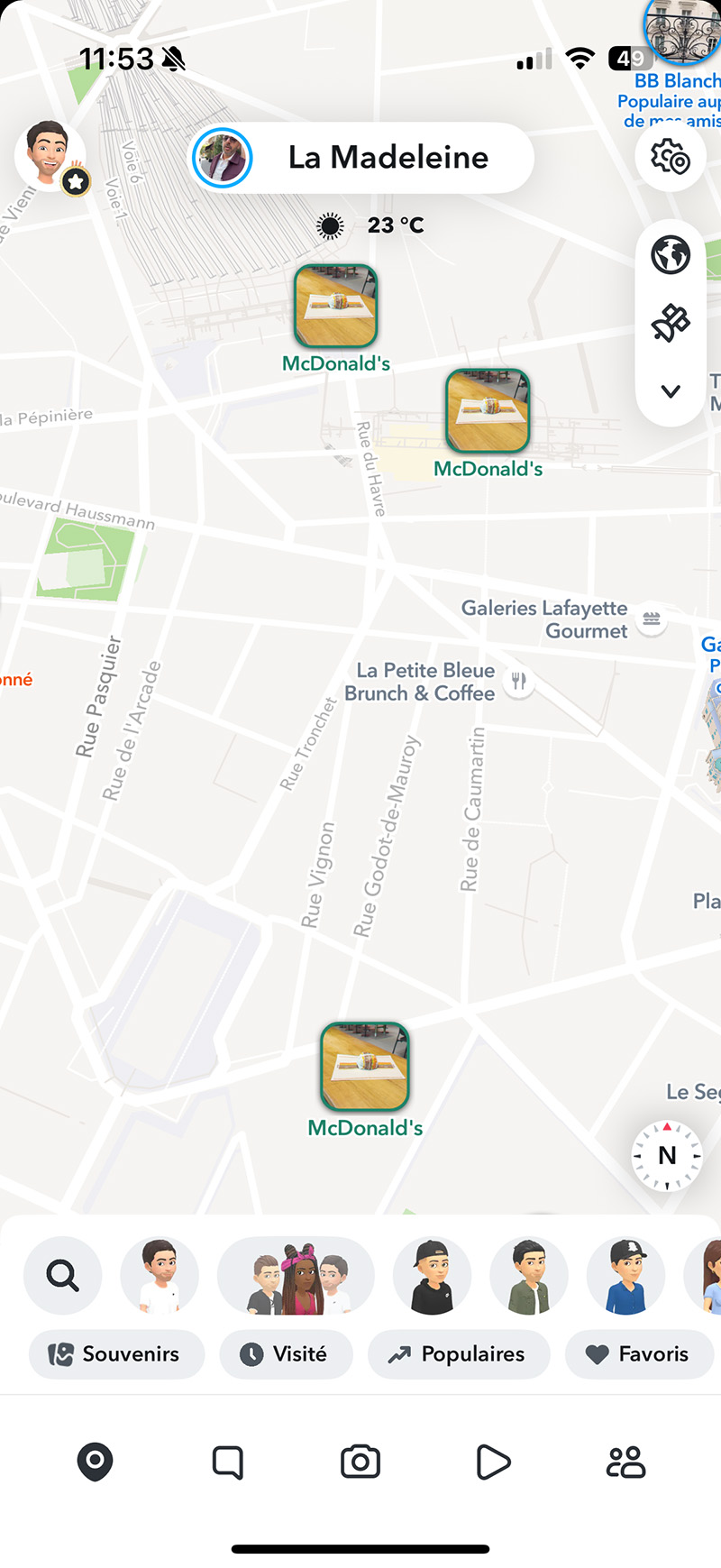Open the group of three friends avatars

[x=297, y=1276]
